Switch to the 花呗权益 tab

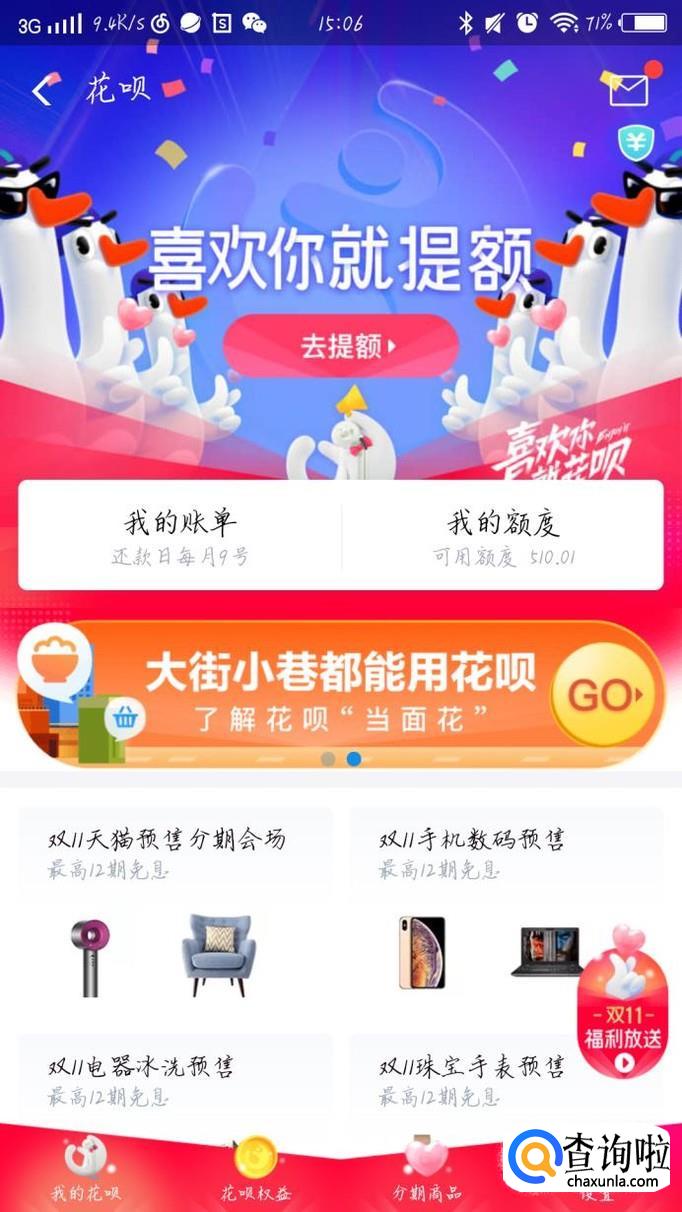click(256, 1170)
